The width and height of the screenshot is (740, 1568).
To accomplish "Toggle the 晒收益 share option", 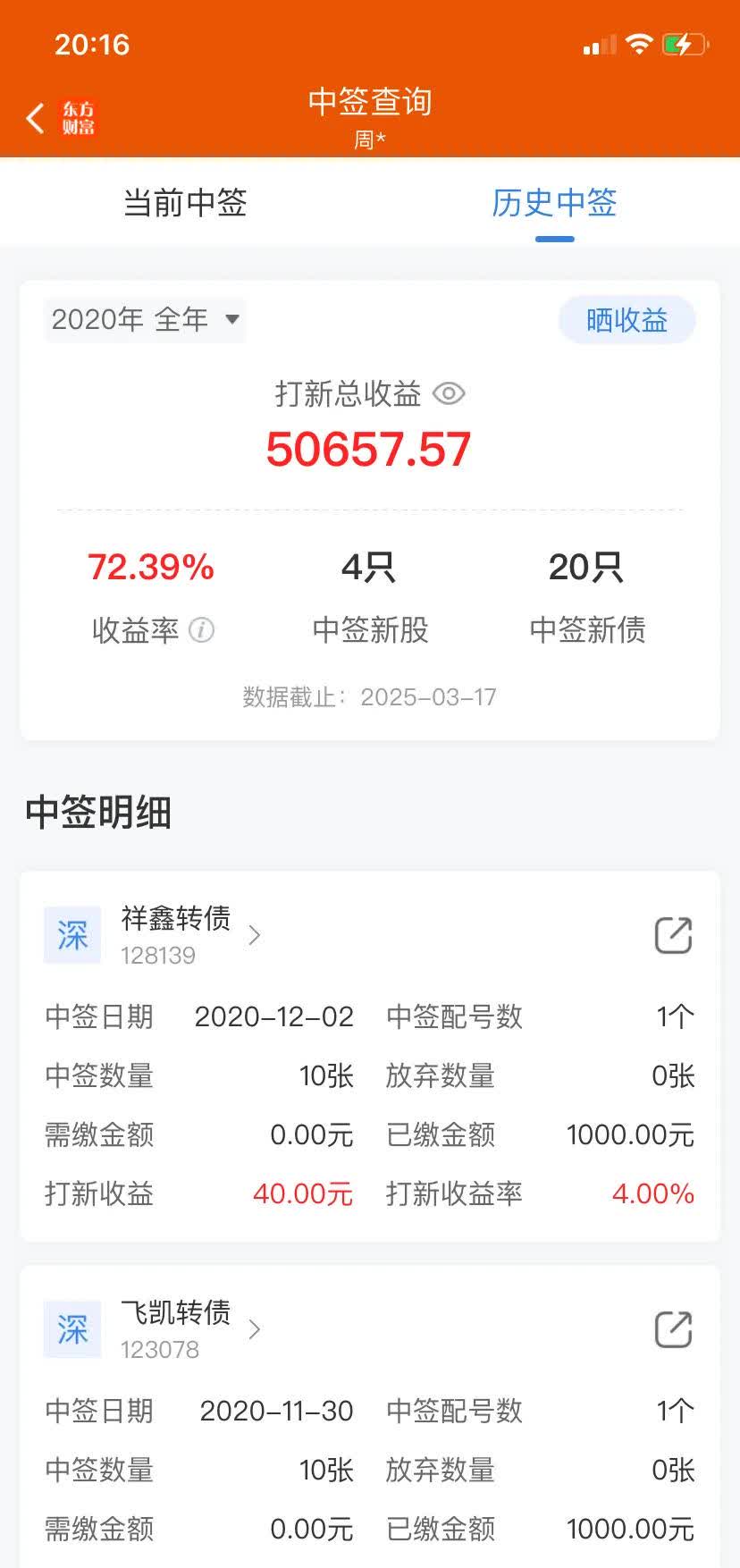I will [x=626, y=319].
